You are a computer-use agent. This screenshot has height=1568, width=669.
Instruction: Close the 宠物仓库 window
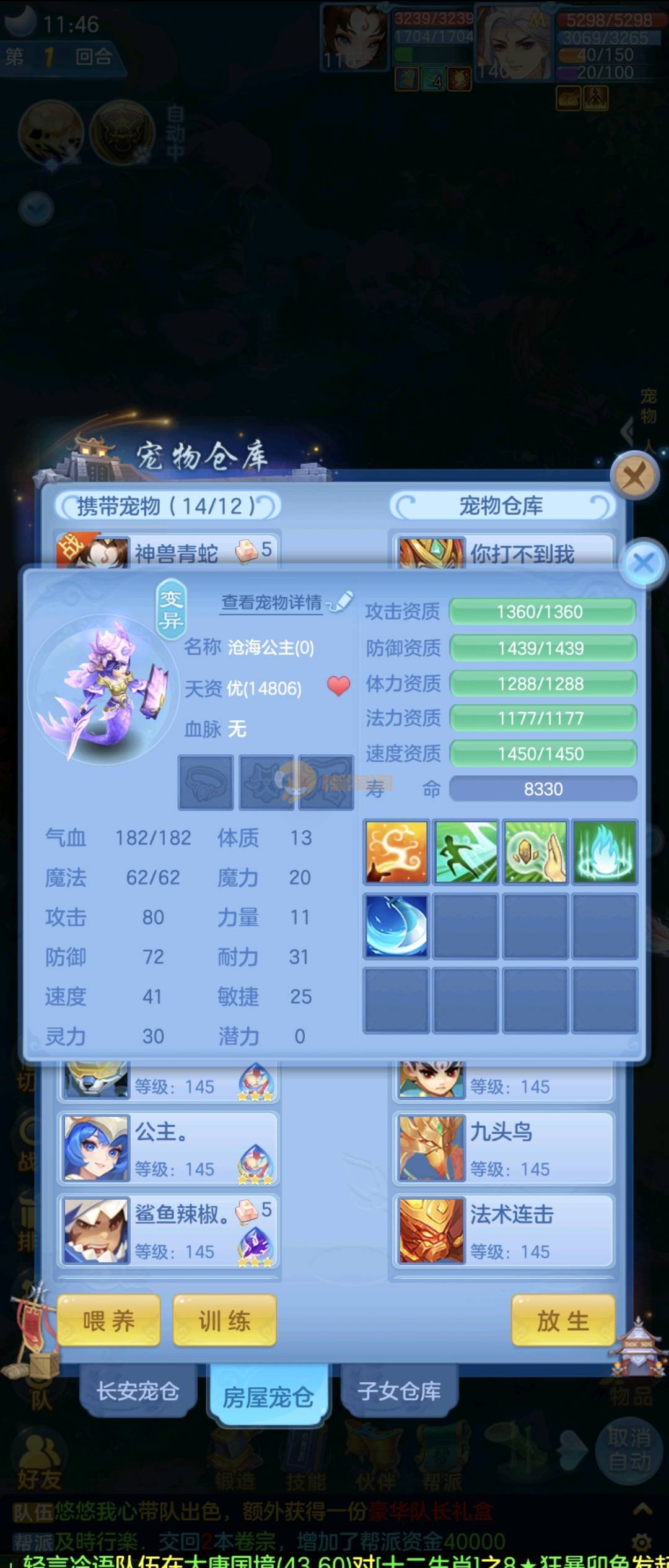633,477
